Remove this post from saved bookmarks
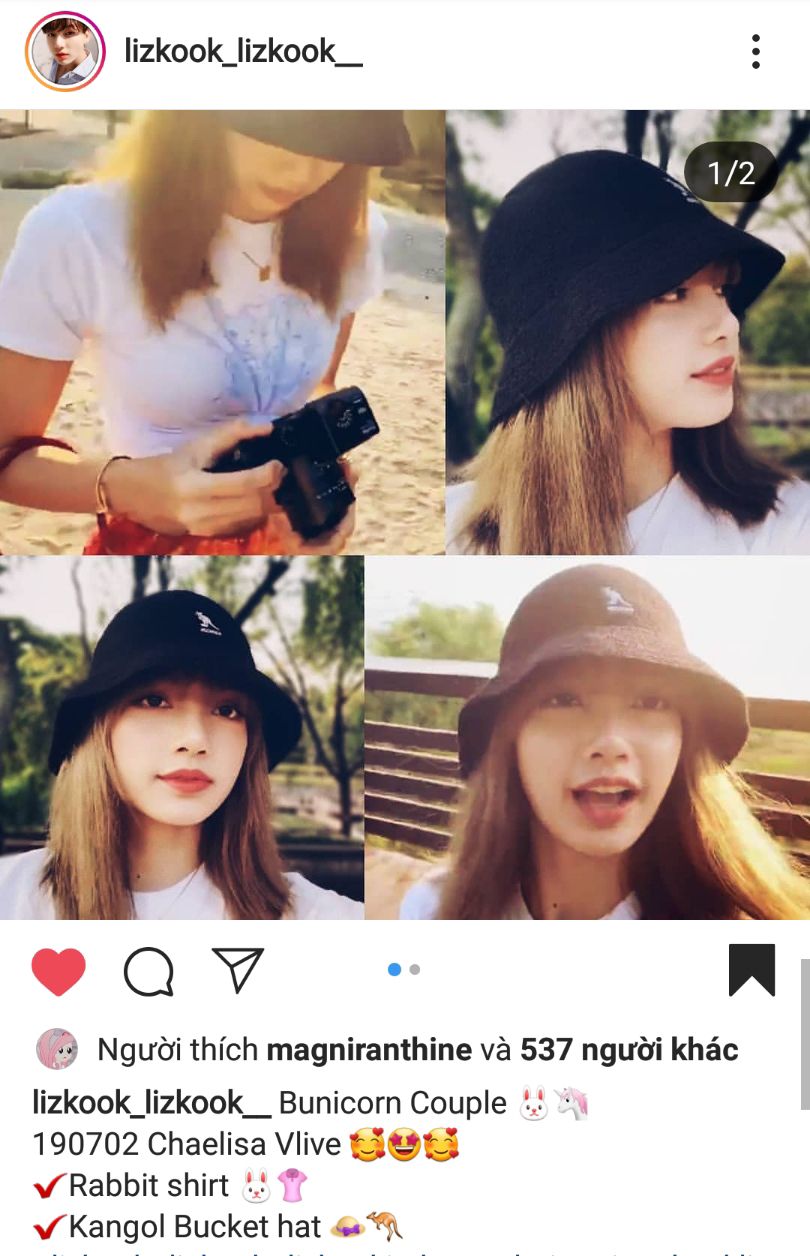Viewport: 810px width, 1256px height. click(x=752, y=970)
